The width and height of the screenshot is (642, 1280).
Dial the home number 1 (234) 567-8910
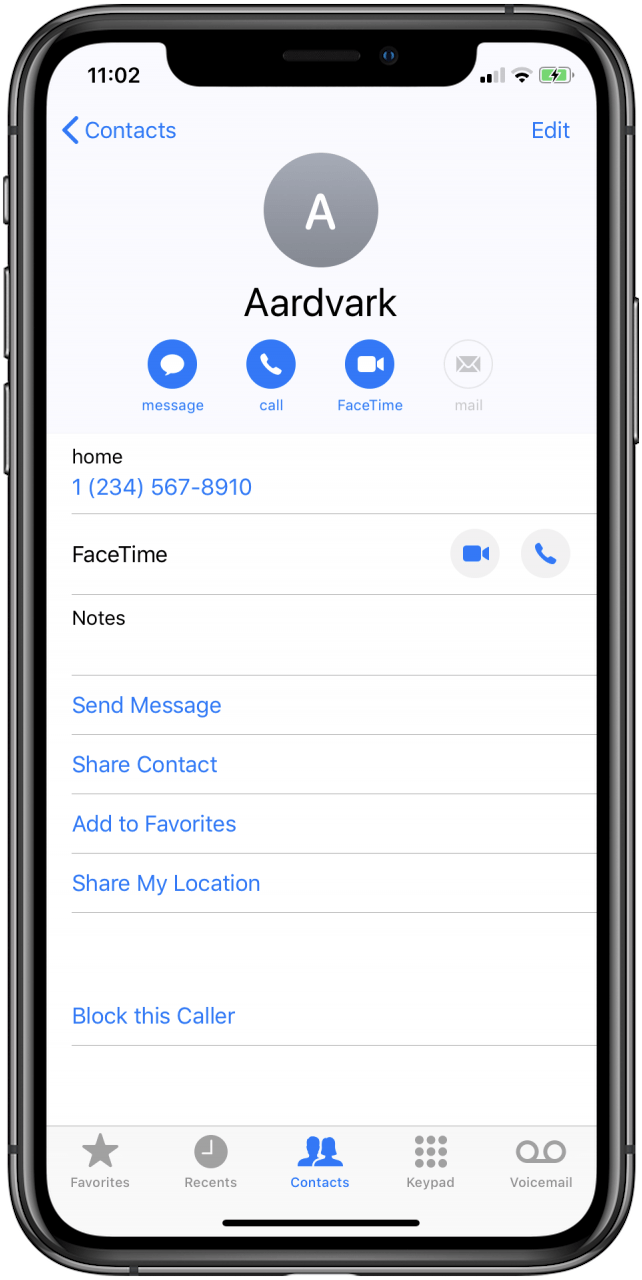(x=162, y=487)
